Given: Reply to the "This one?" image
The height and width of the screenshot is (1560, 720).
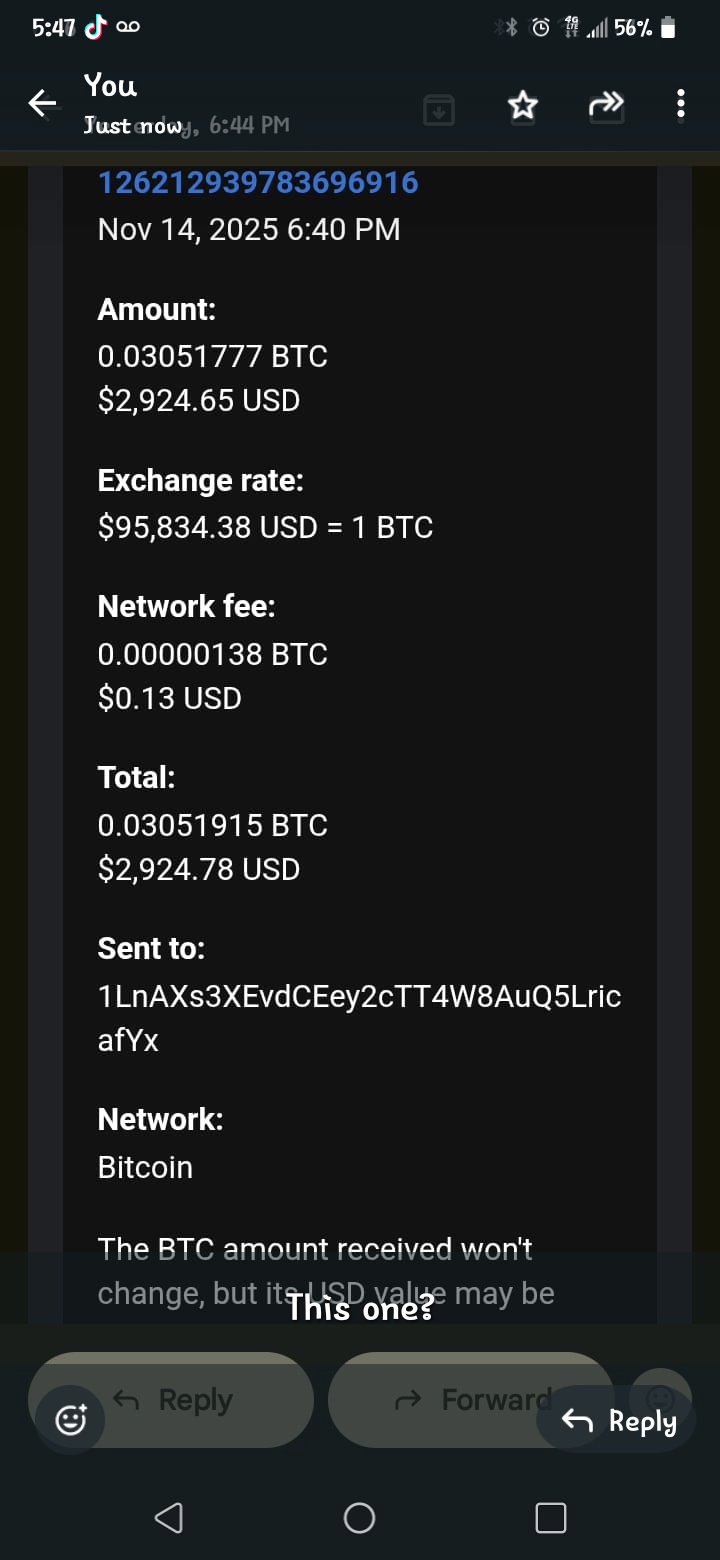Looking at the screenshot, I should [618, 1421].
